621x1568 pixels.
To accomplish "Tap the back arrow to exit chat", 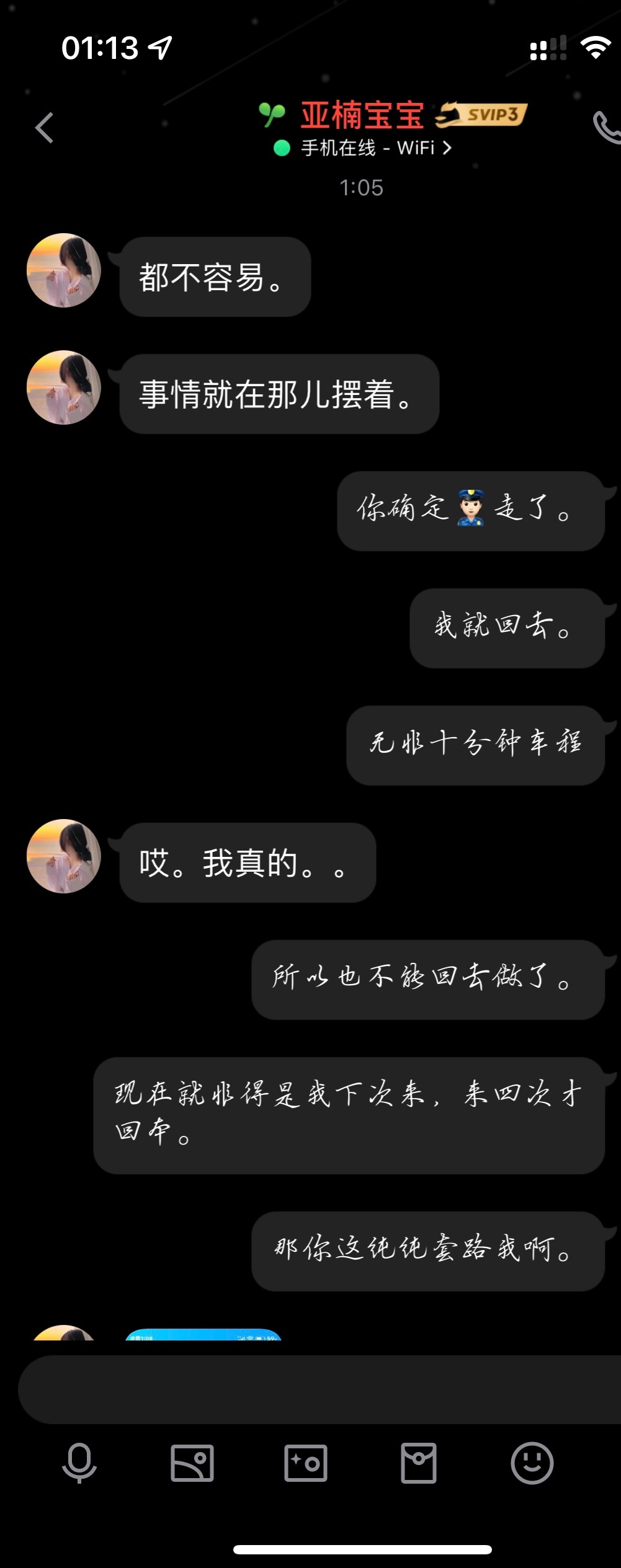I will click(x=42, y=127).
